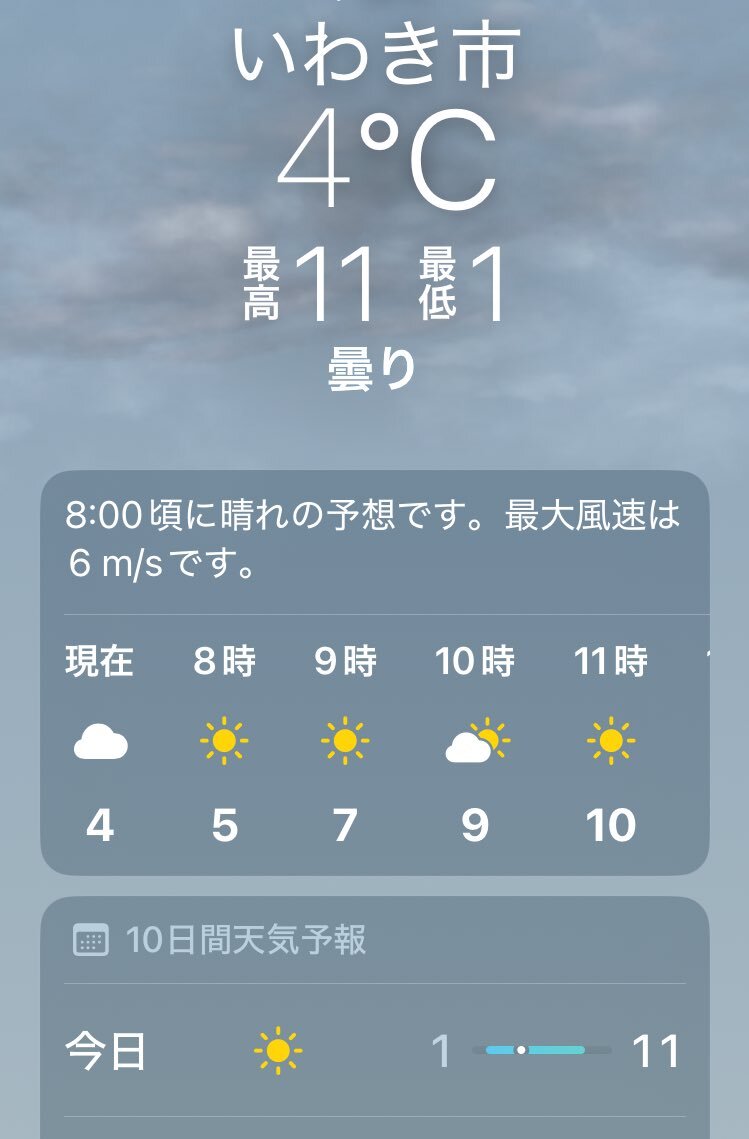Screen dimensions: 749x1139
Task: Open today's (今日) forecast row
Action: (374, 1051)
